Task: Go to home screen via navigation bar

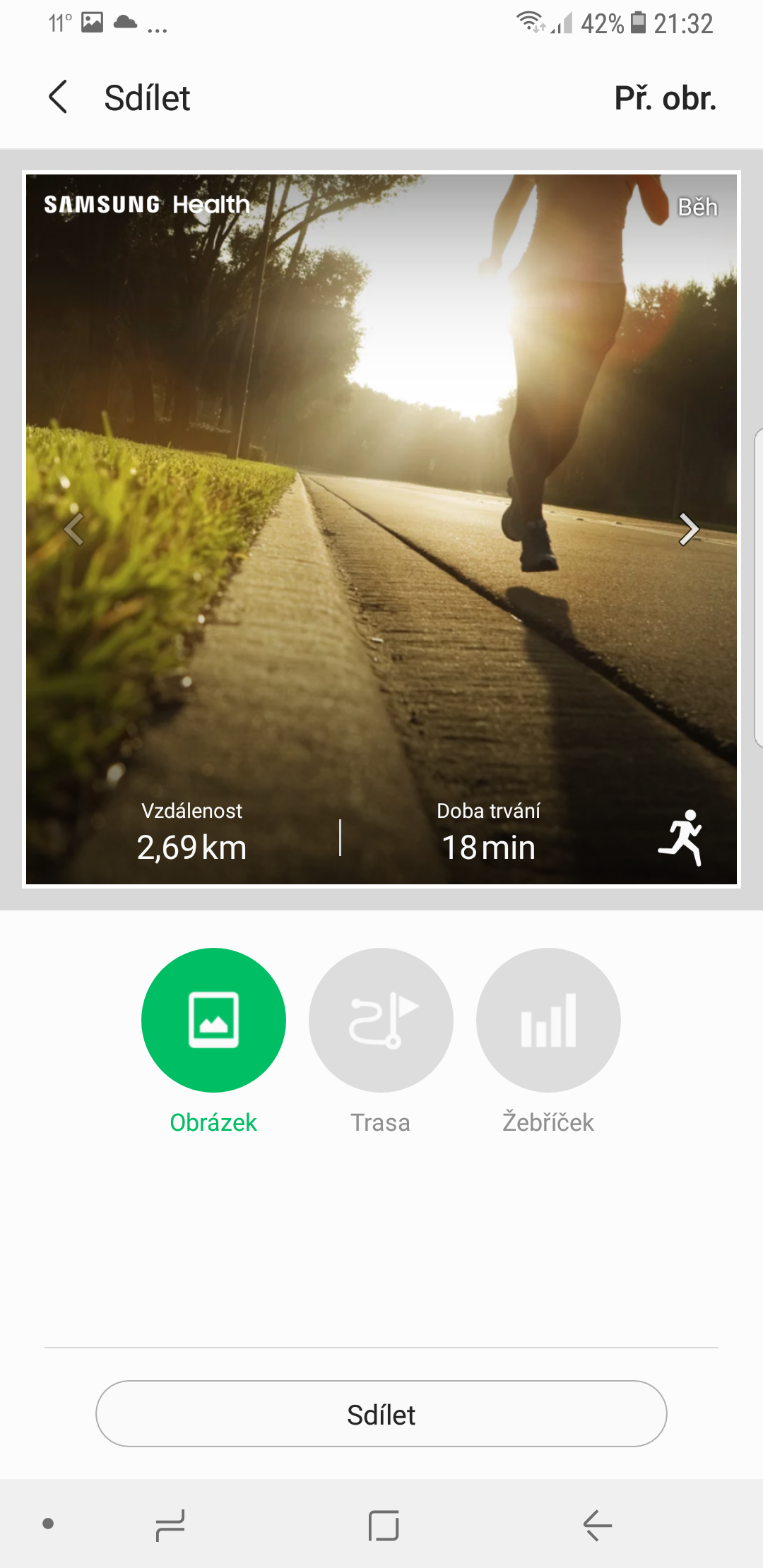Action: click(384, 1526)
